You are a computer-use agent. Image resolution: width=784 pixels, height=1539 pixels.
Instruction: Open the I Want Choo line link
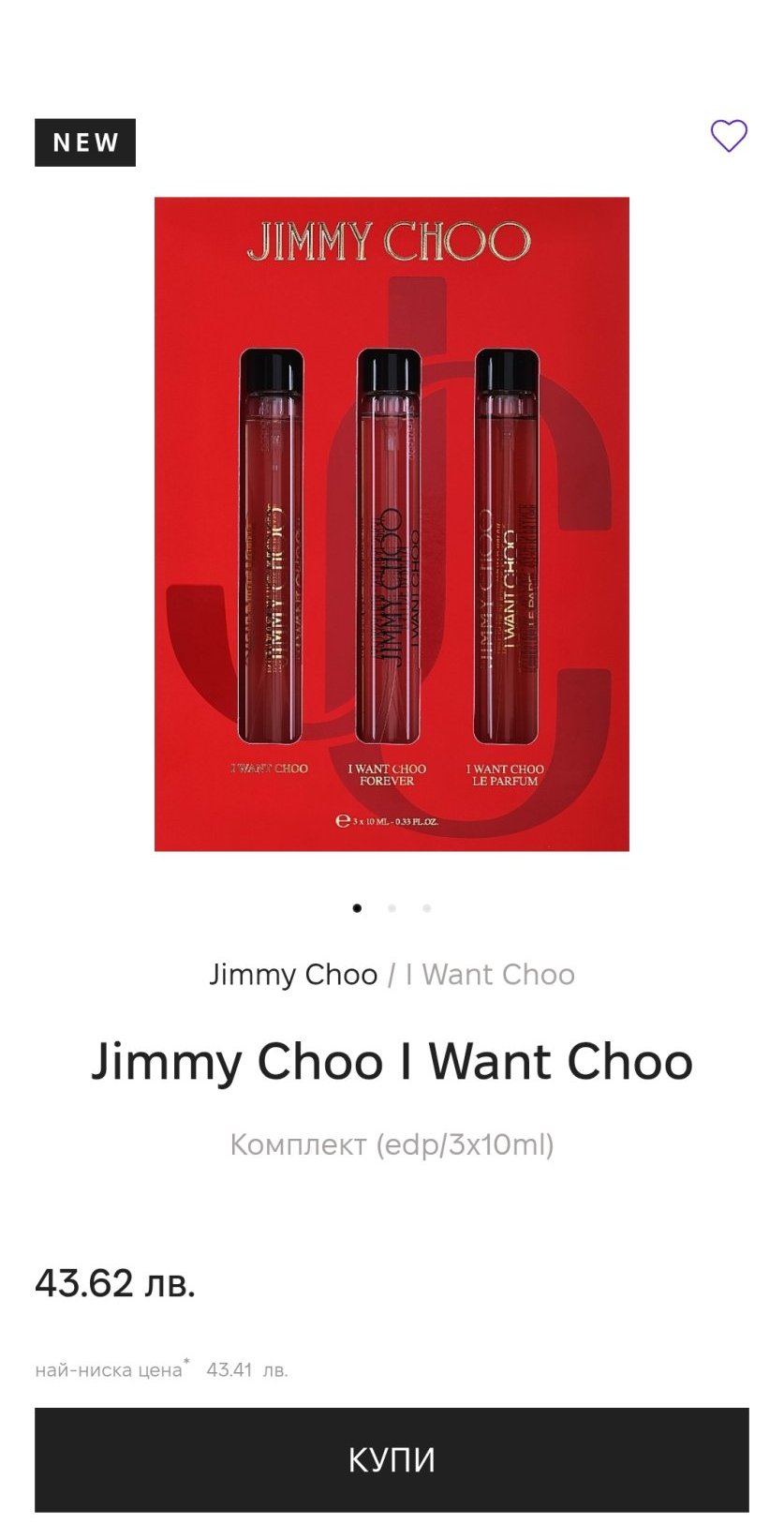(x=490, y=975)
